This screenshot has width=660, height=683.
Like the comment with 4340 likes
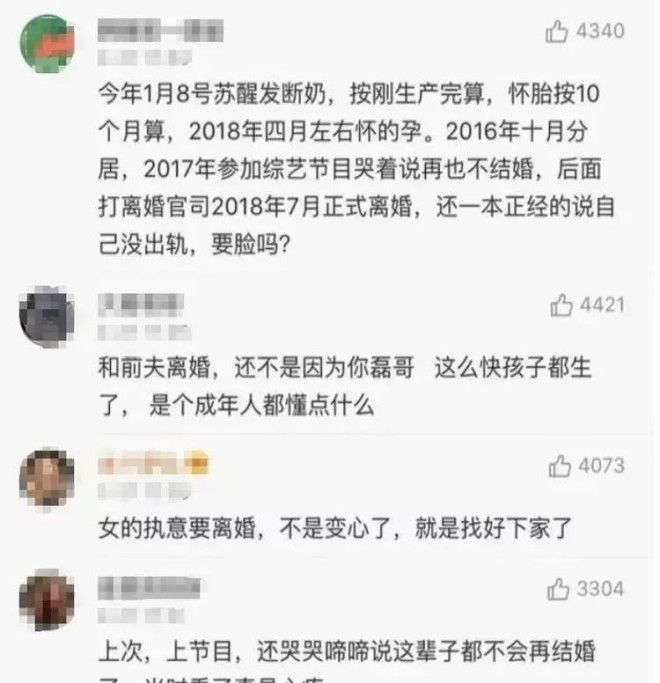tap(558, 31)
